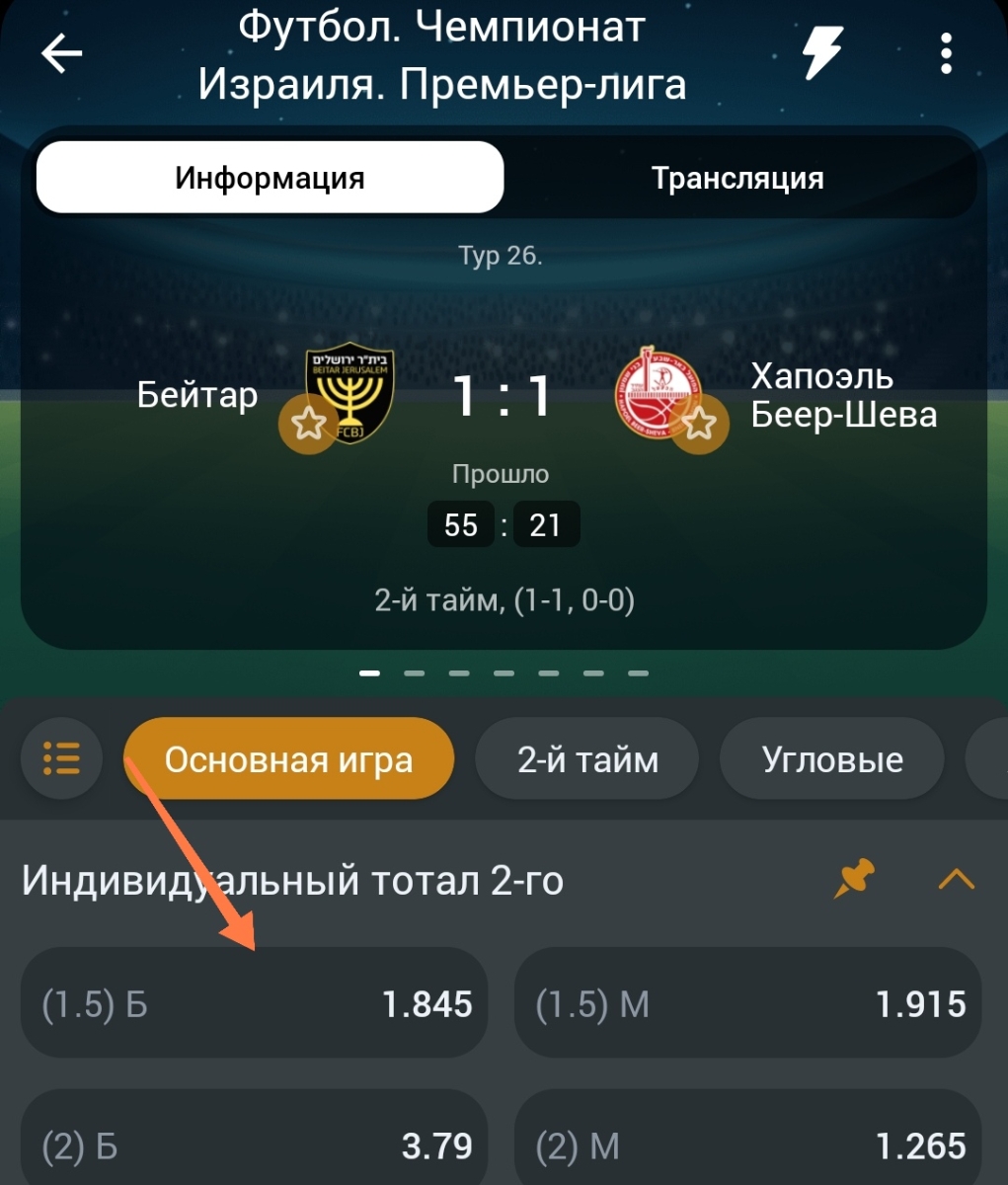
Task: Show the Угловые markets chip
Action: pyautogui.click(x=831, y=759)
